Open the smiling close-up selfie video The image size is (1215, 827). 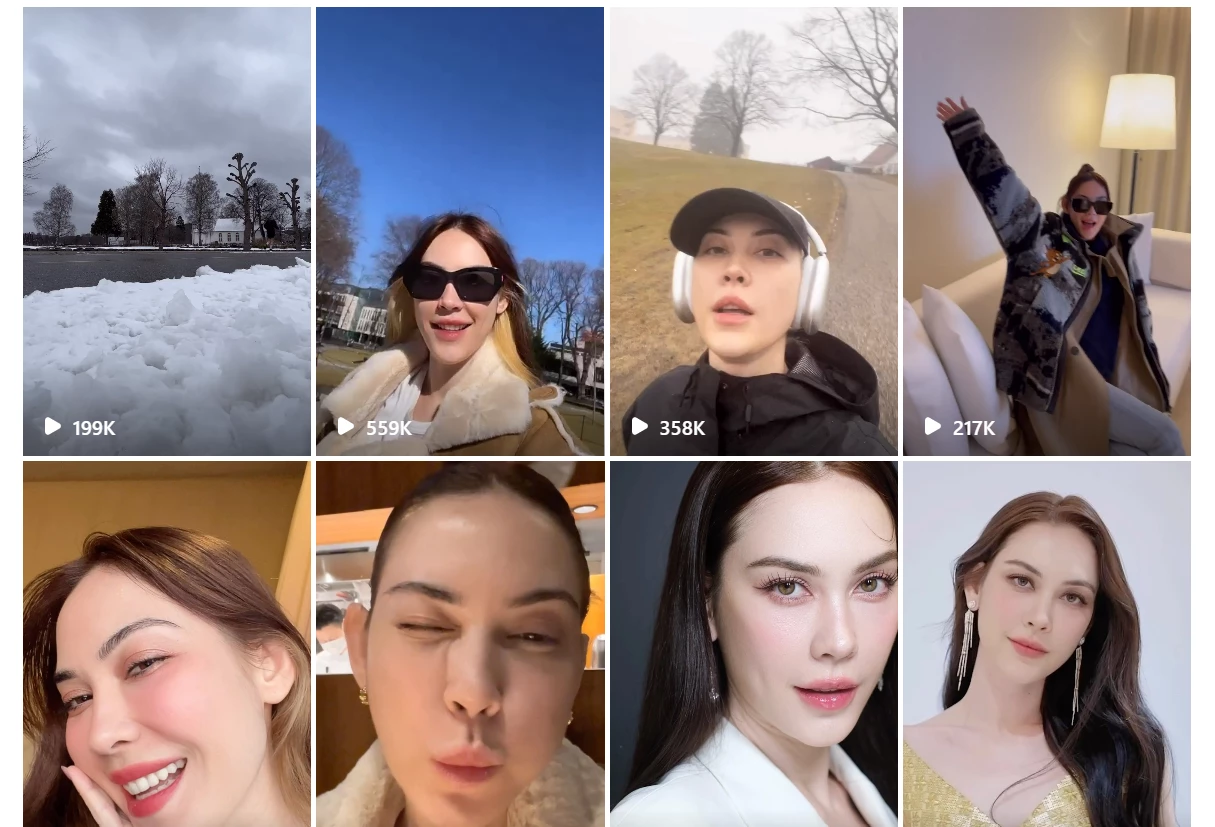[x=166, y=643]
